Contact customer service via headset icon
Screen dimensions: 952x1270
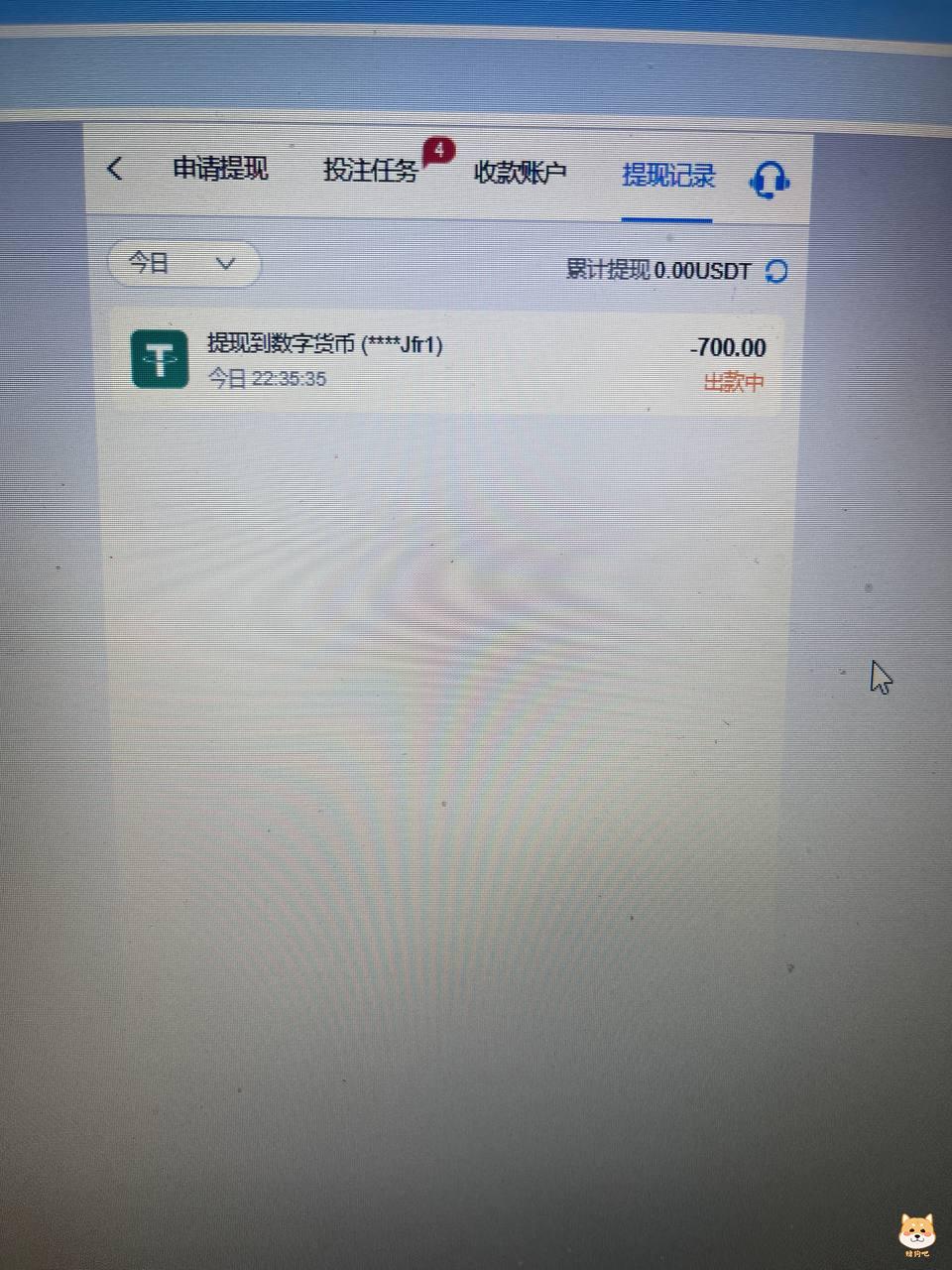(x=770, y=181)
